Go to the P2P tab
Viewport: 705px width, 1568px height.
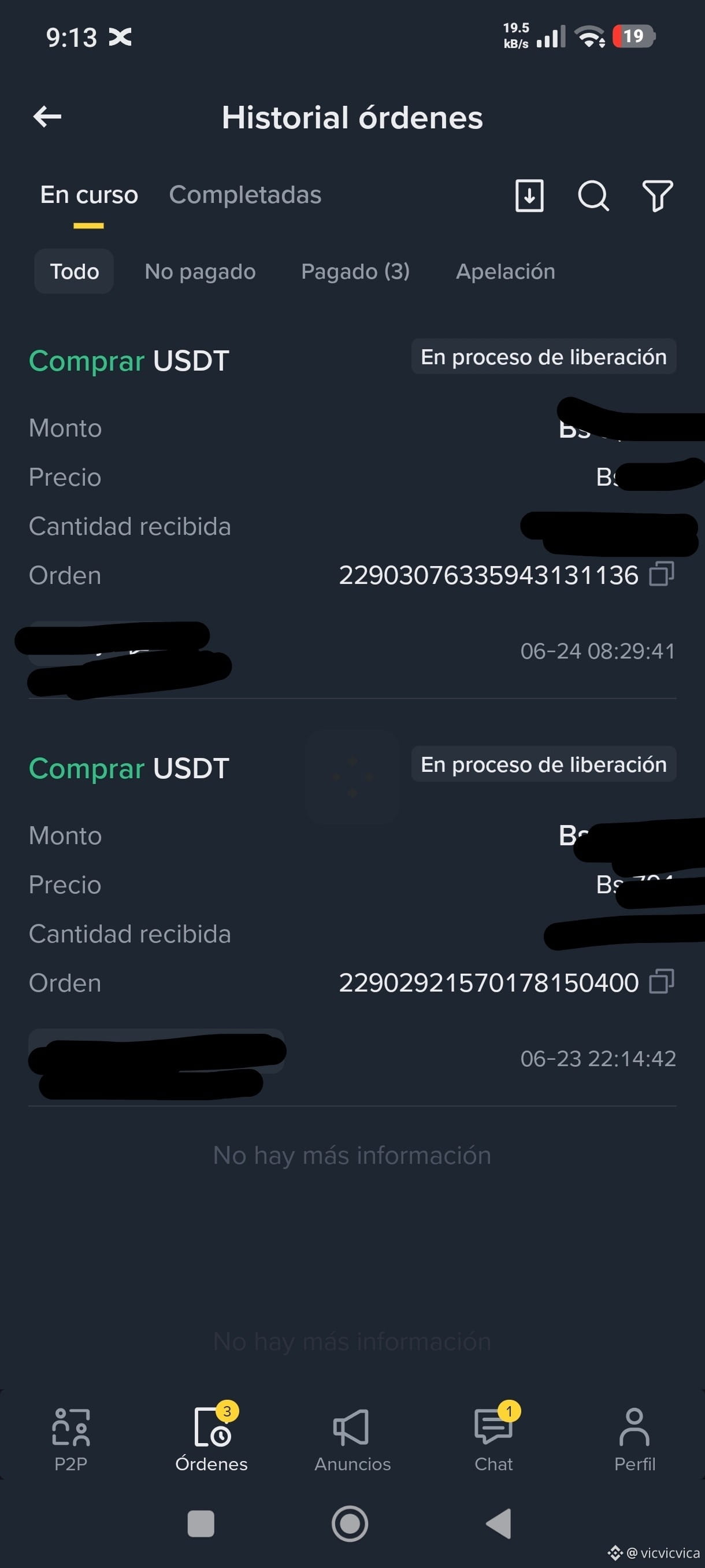click(x=70, y=1440)
